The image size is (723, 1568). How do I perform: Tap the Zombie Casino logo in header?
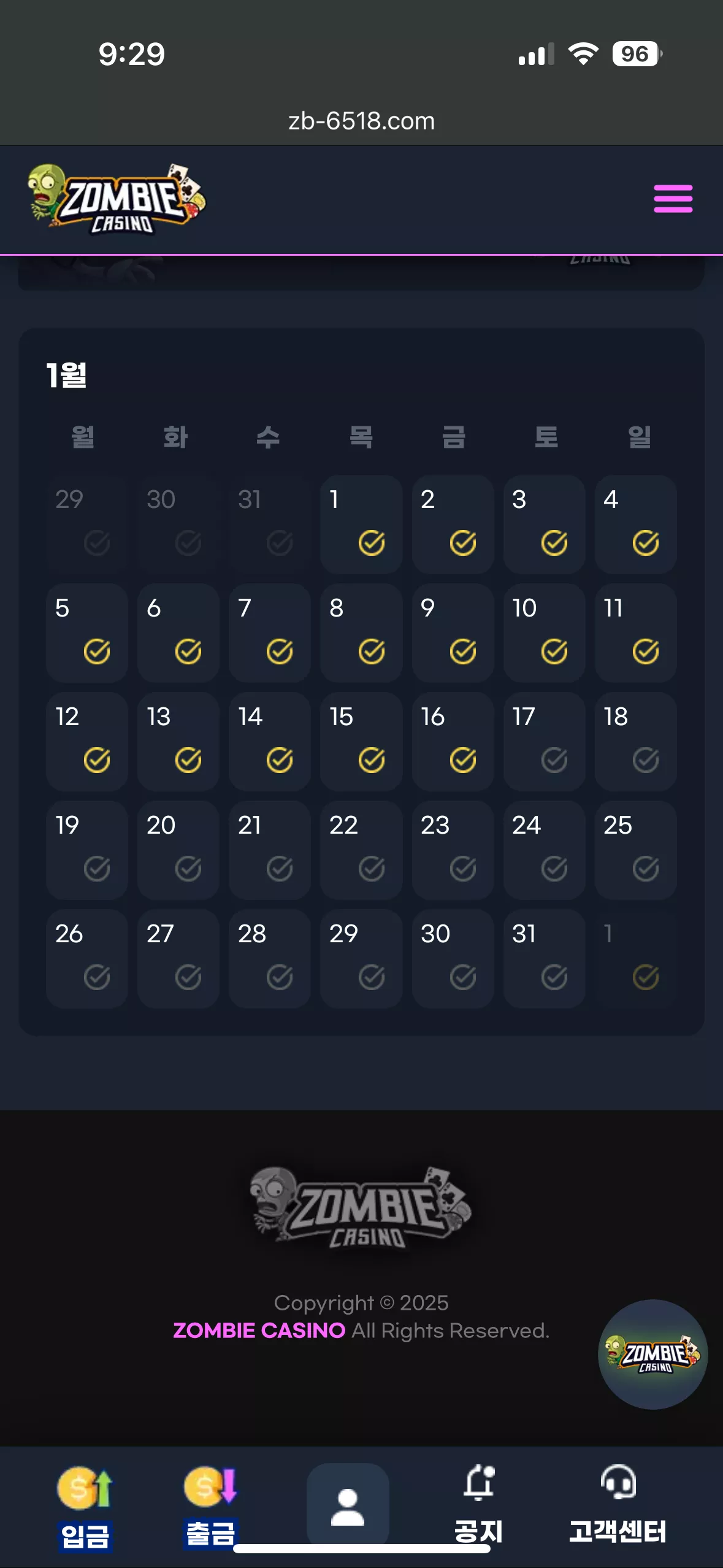(x=117, y=199)
